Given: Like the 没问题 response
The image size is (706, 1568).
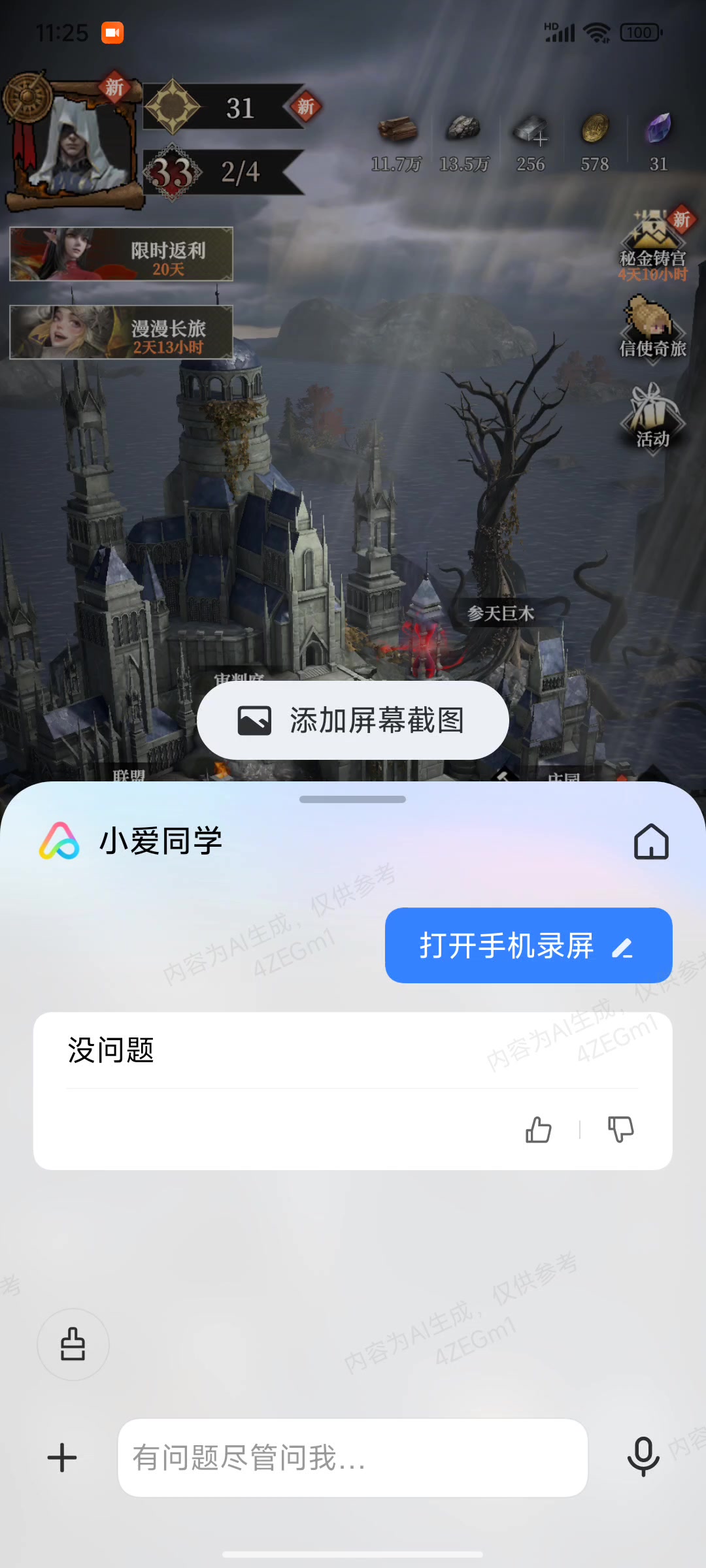Looking at the screenshot, I should 538,1129.
